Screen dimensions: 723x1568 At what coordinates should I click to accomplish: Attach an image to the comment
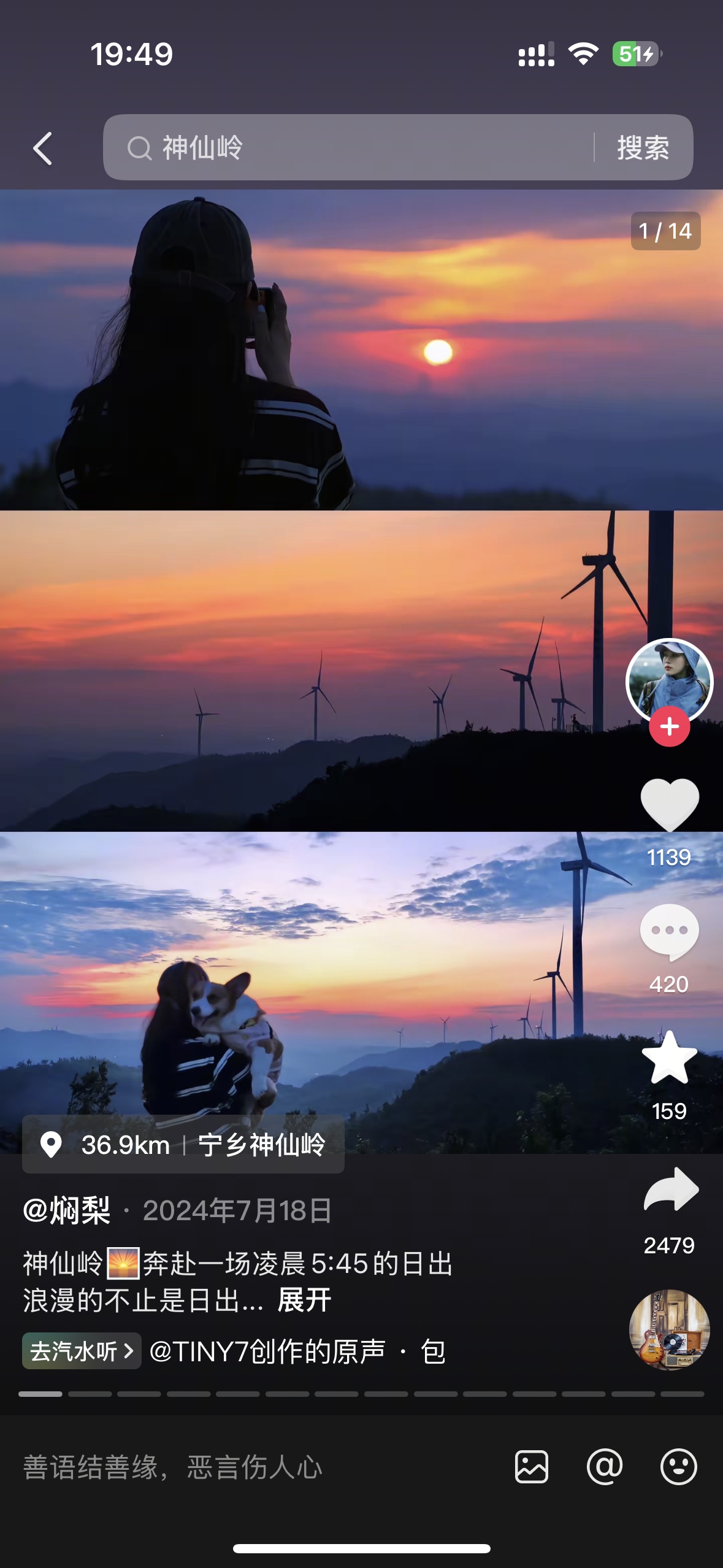[x=532, y=1467]
